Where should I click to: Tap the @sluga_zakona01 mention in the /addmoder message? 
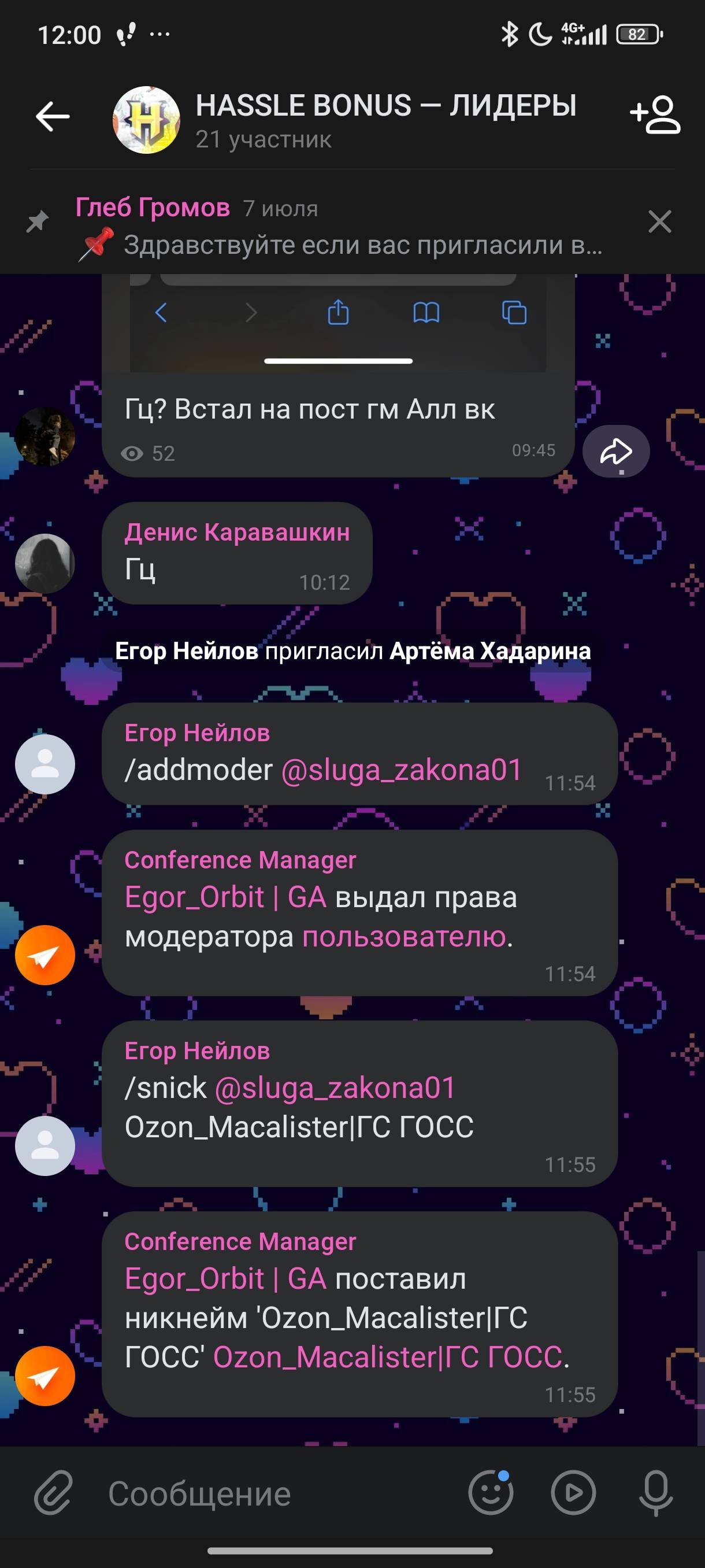tap(402, 770)
